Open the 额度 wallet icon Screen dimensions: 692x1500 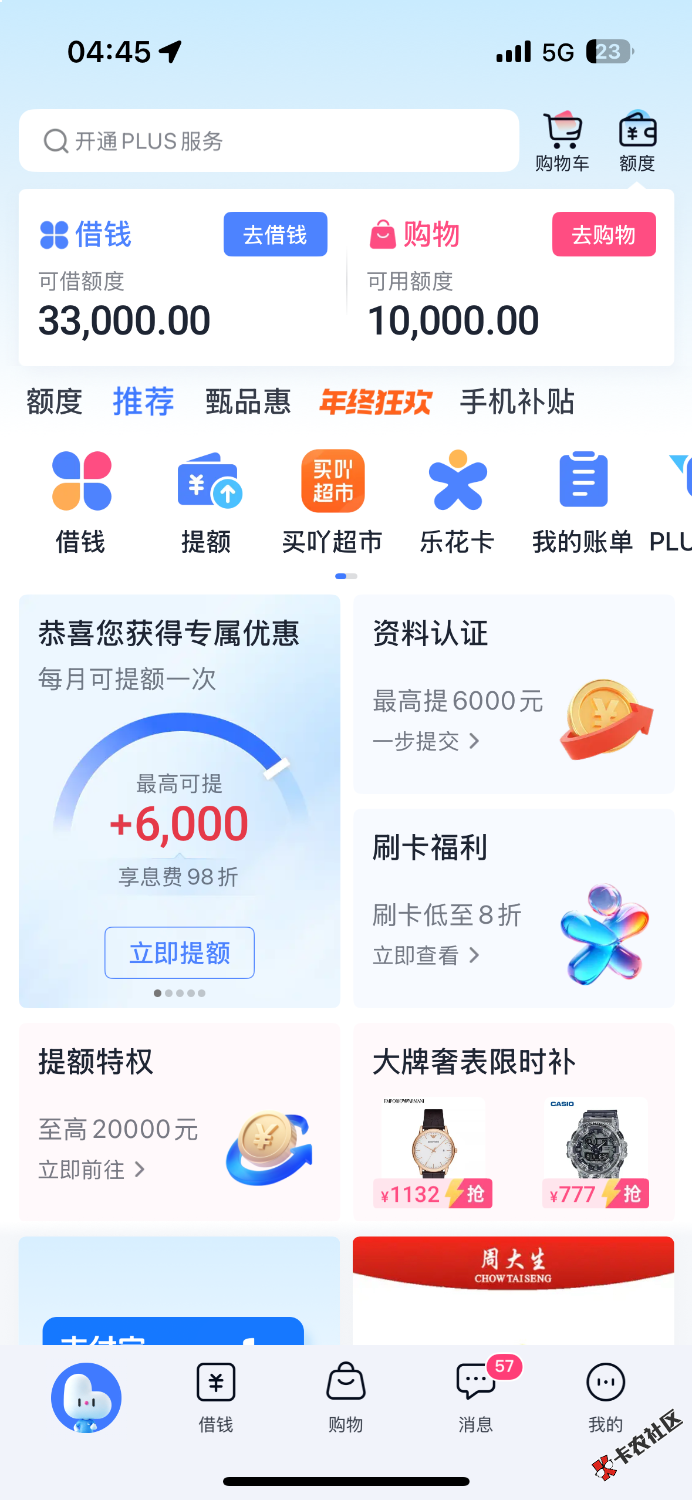pyautogui.click(x=637, y=143)
